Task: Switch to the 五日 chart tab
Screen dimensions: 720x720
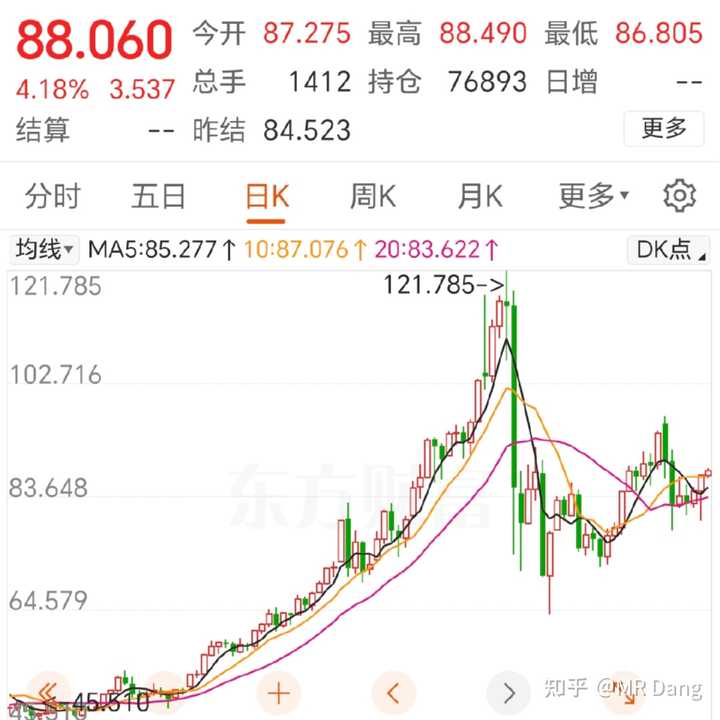Action: click(x=159, y=197)
